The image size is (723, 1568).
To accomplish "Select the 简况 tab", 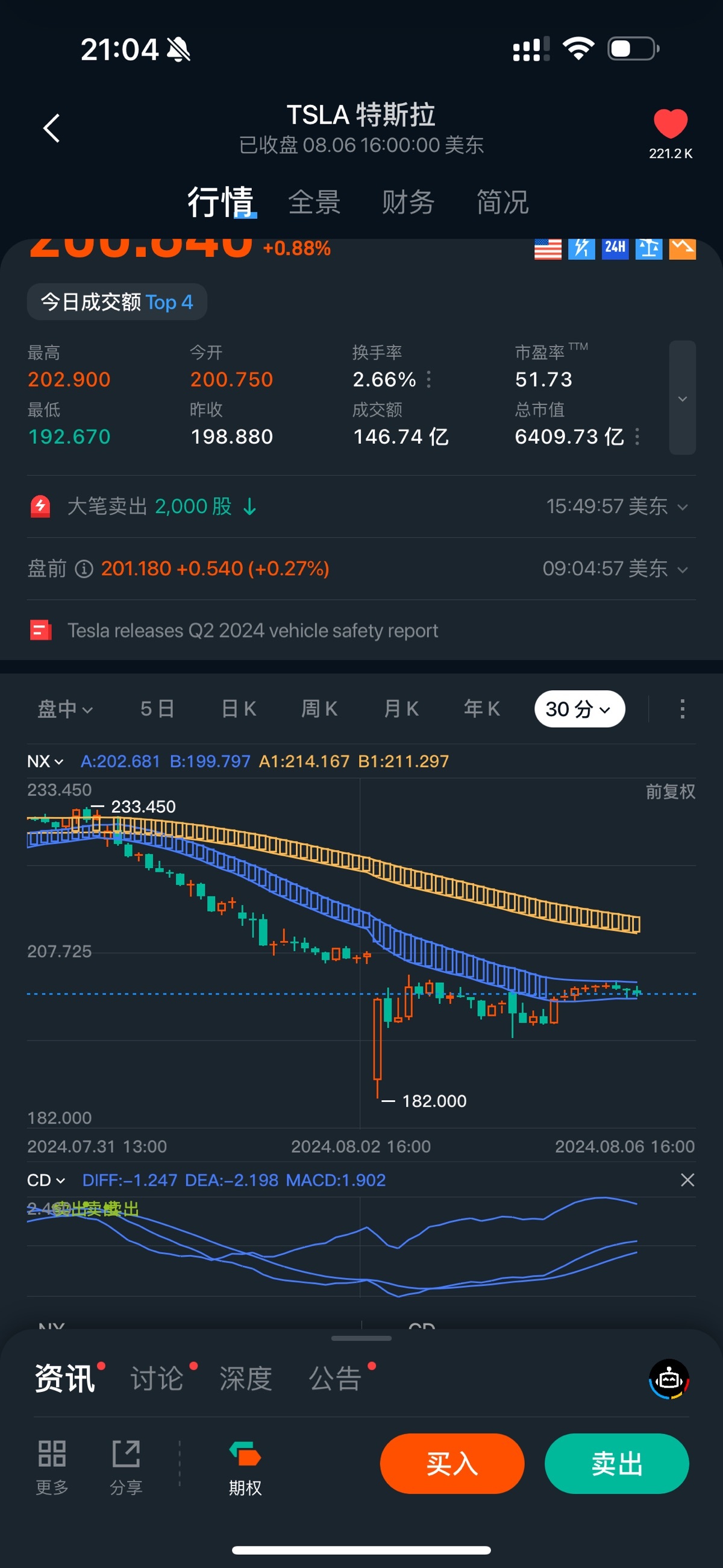I will (502, 202).
